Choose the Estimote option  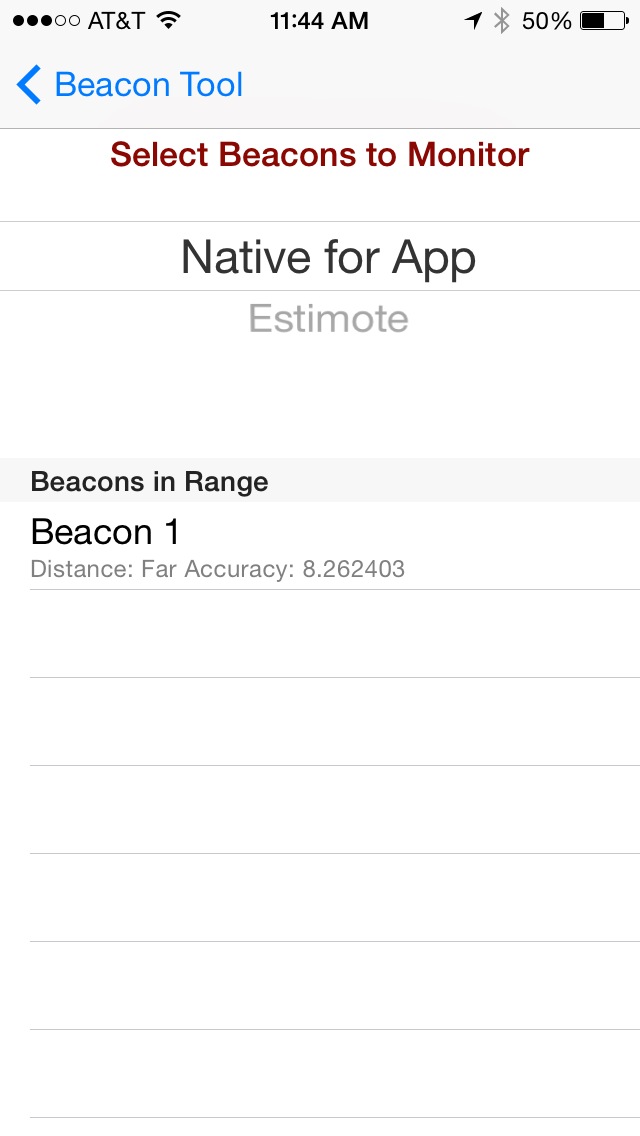[x=328, y=318]
